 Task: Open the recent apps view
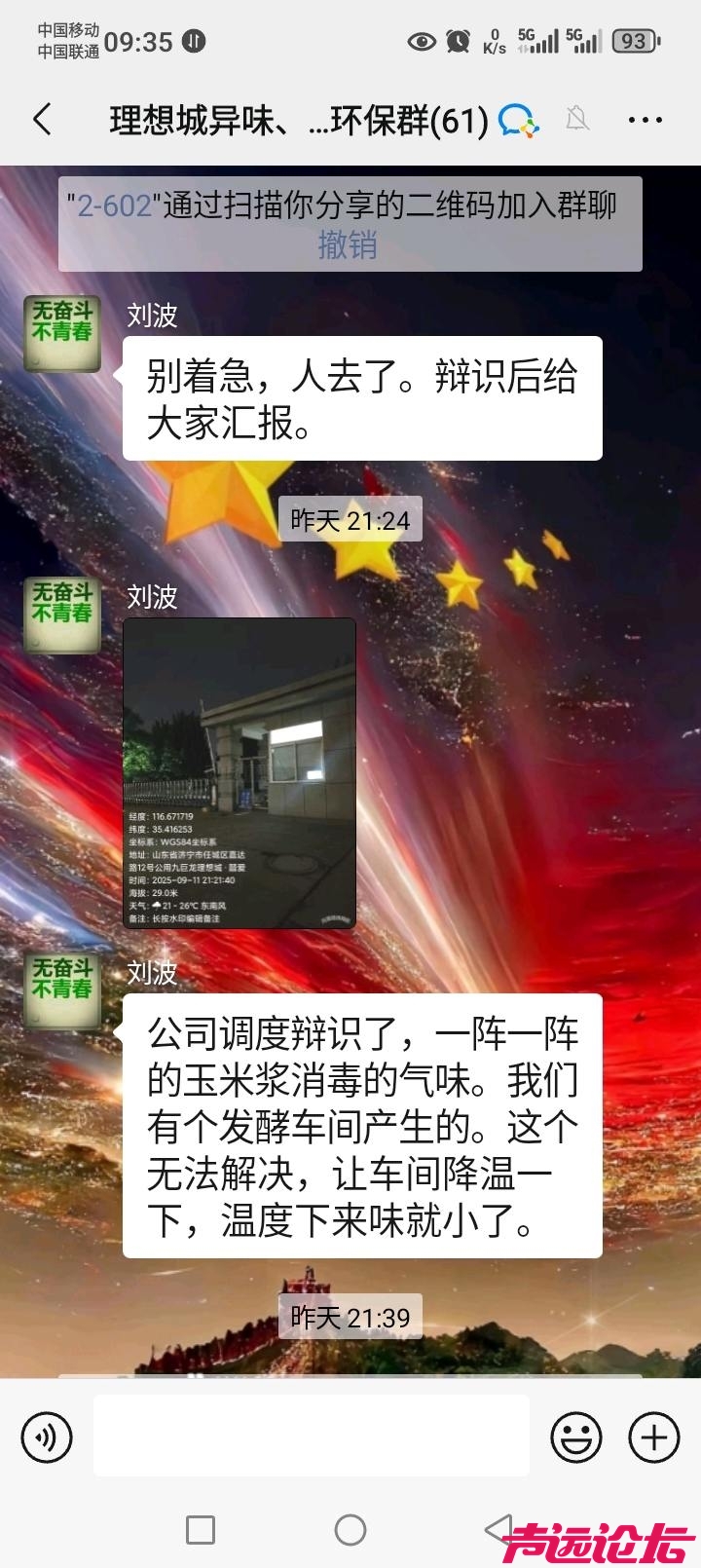201,1530
